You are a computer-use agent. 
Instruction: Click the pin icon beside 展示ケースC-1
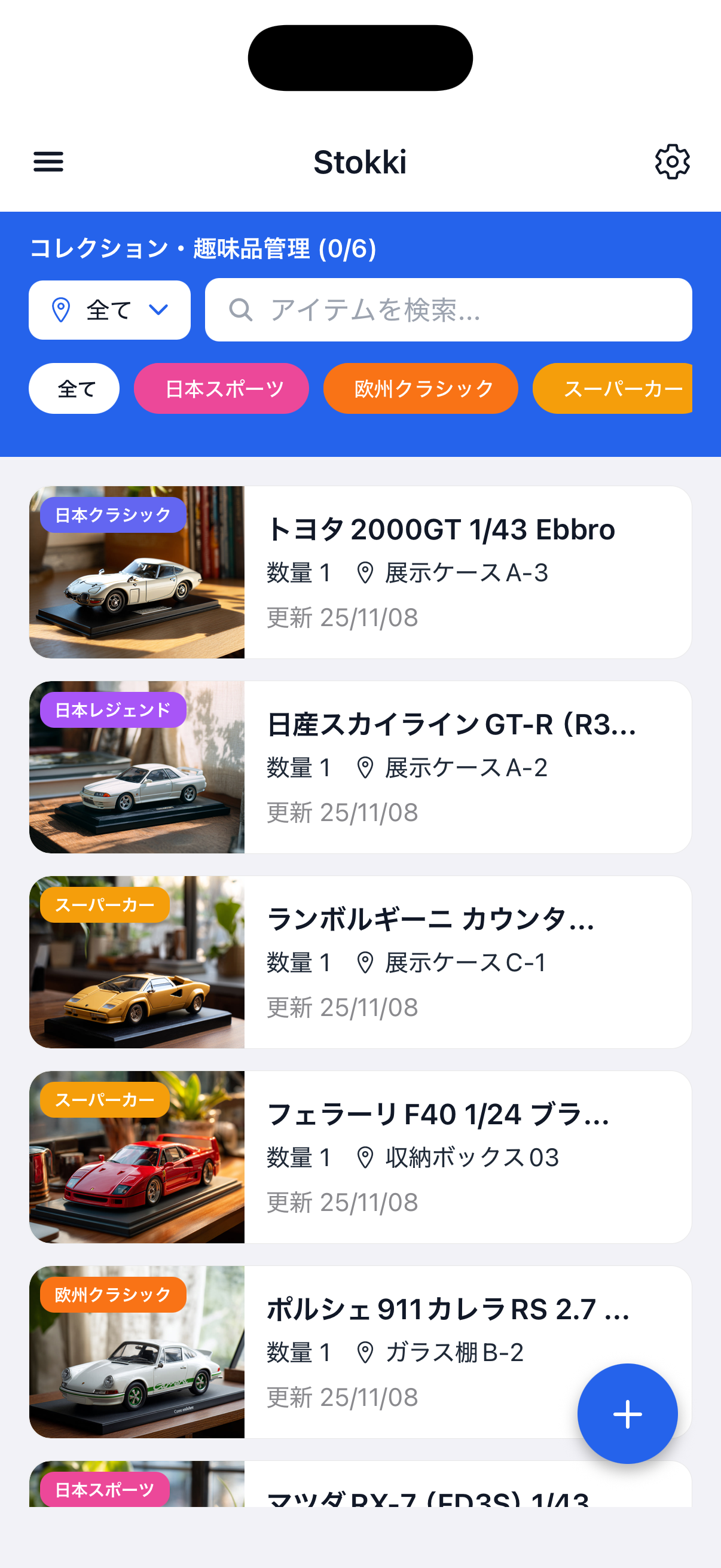click(365, 962)
